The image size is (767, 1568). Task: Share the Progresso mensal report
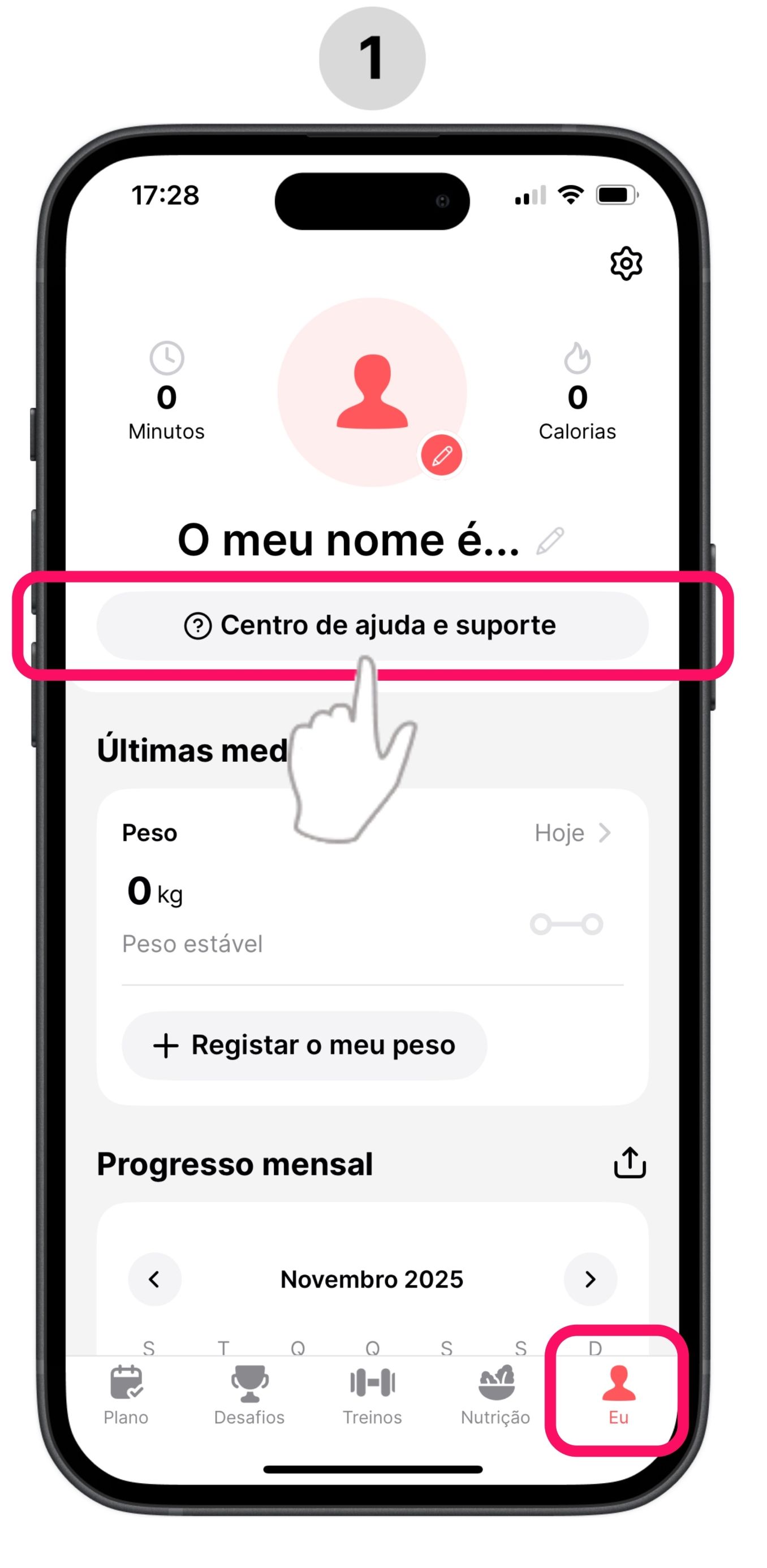[631, 1163]
